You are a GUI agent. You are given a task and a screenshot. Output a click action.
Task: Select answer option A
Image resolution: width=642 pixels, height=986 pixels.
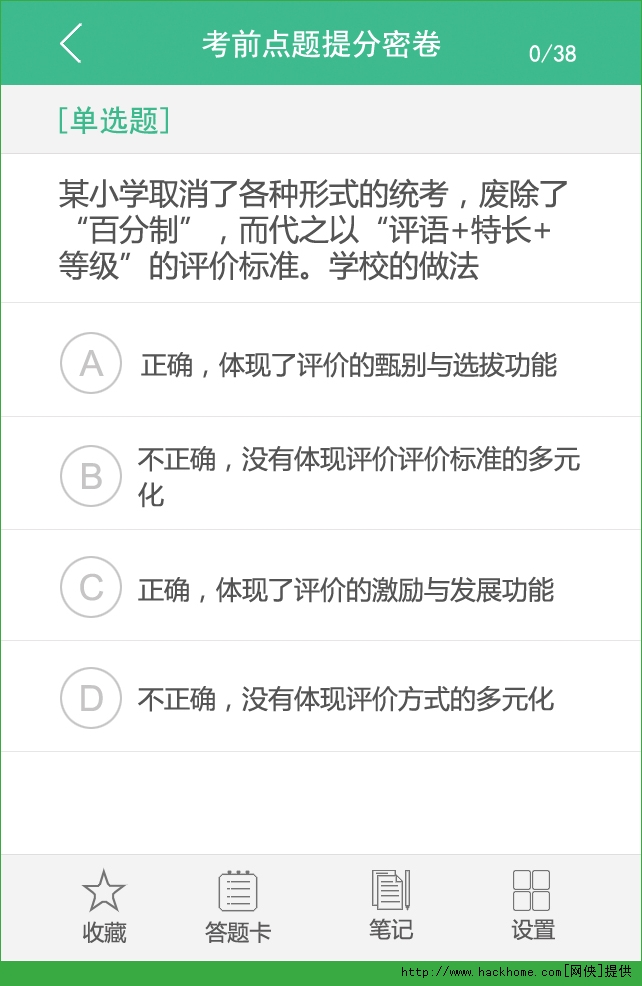(x=91, y=363)
